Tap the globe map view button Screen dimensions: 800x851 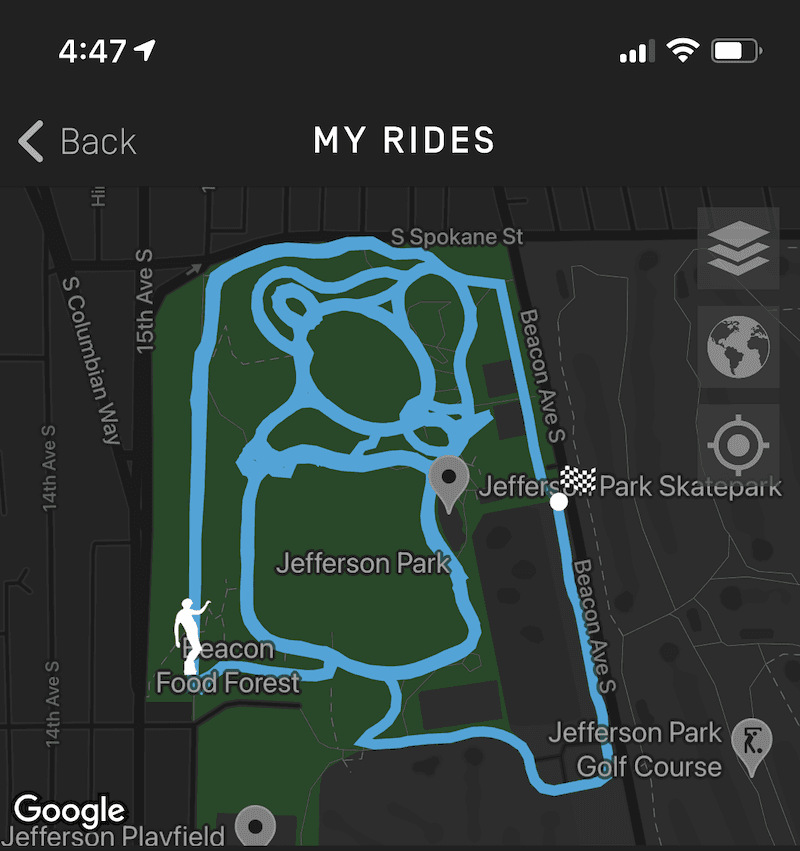coord(738,346)
